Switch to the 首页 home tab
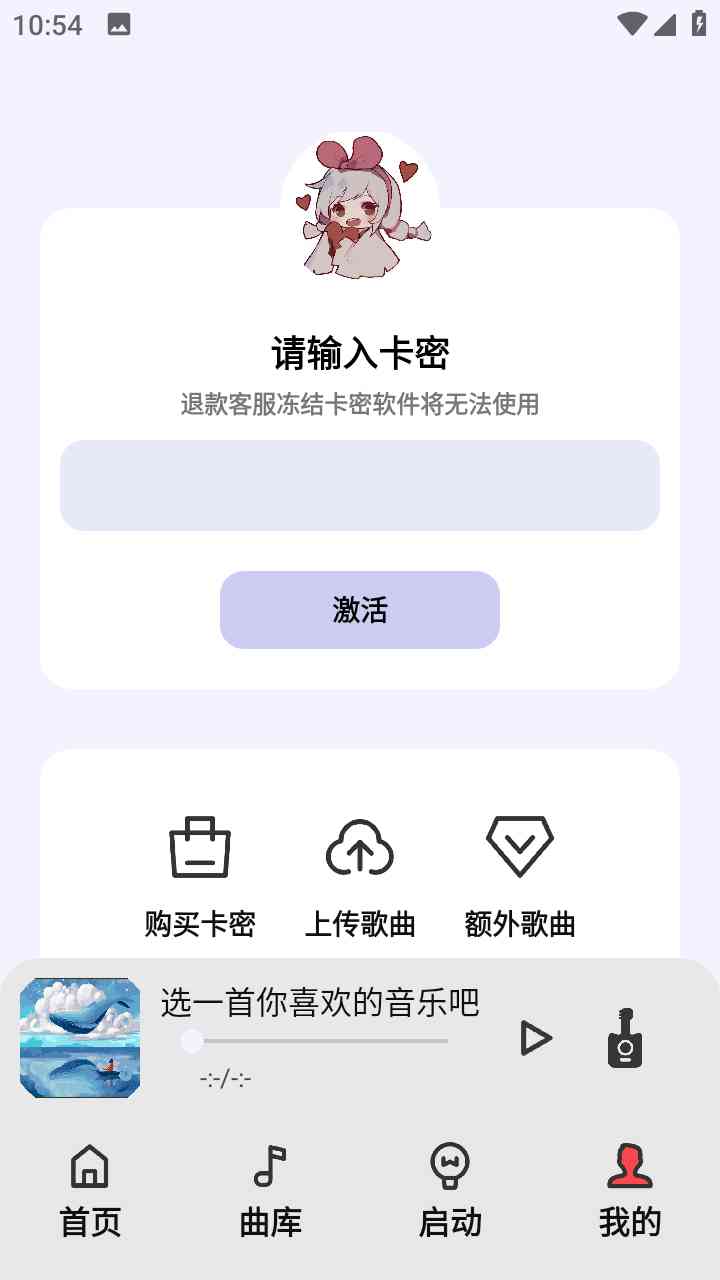This screenshot has width=720, height=1280. [x=90, y=1192]
